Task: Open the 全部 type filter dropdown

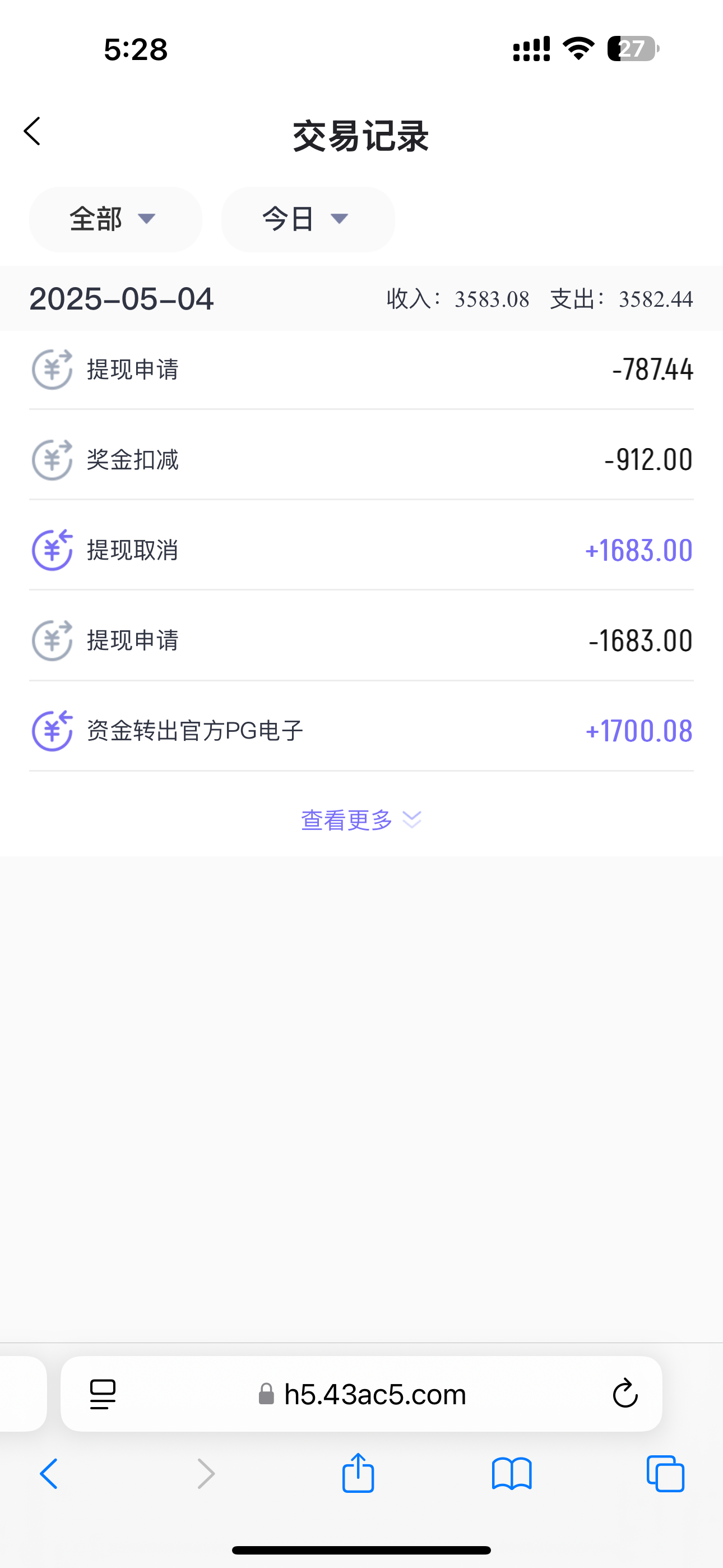Action: tap(115, 219)
